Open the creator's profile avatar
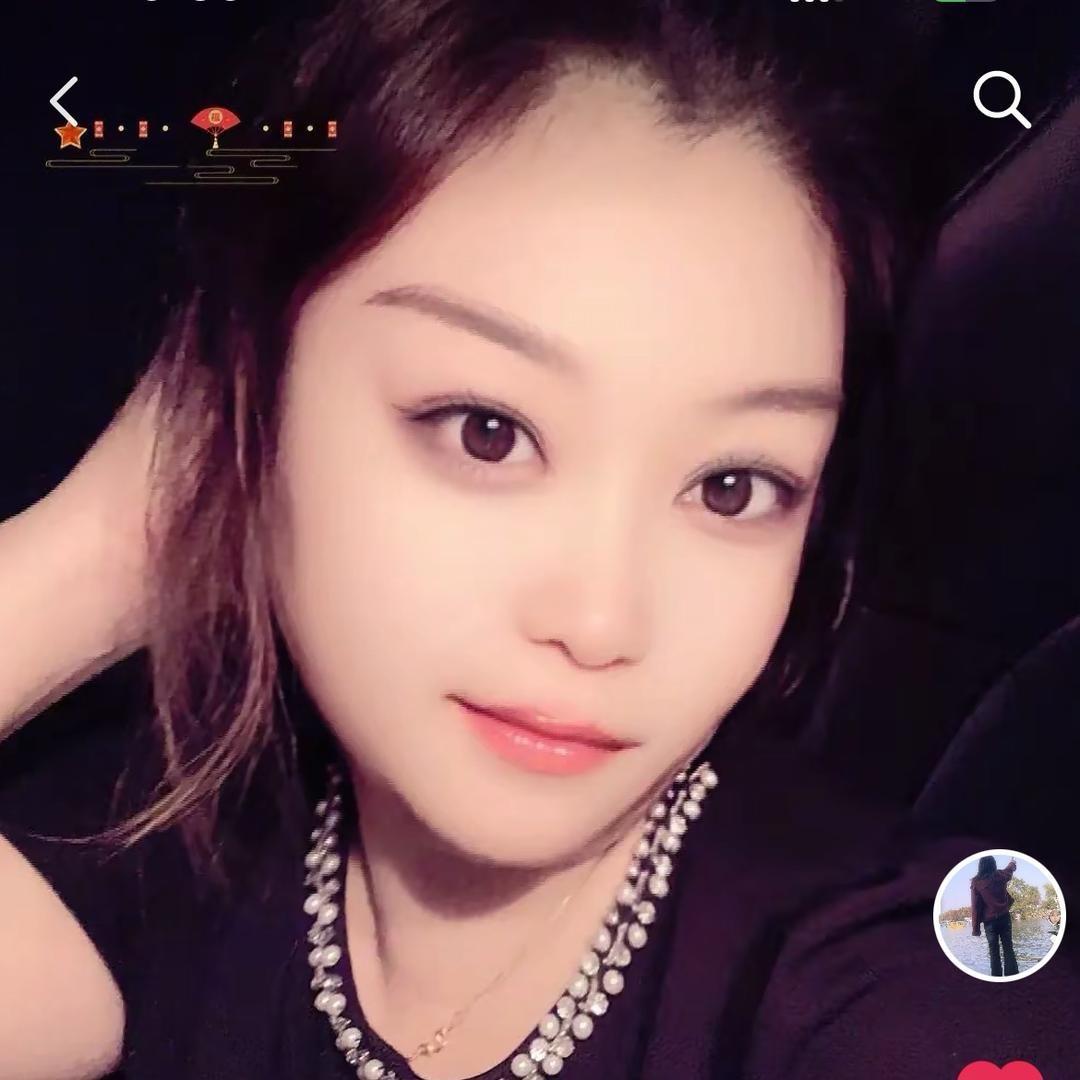This screenshot has width=1080, height=1080. (999, 916)
